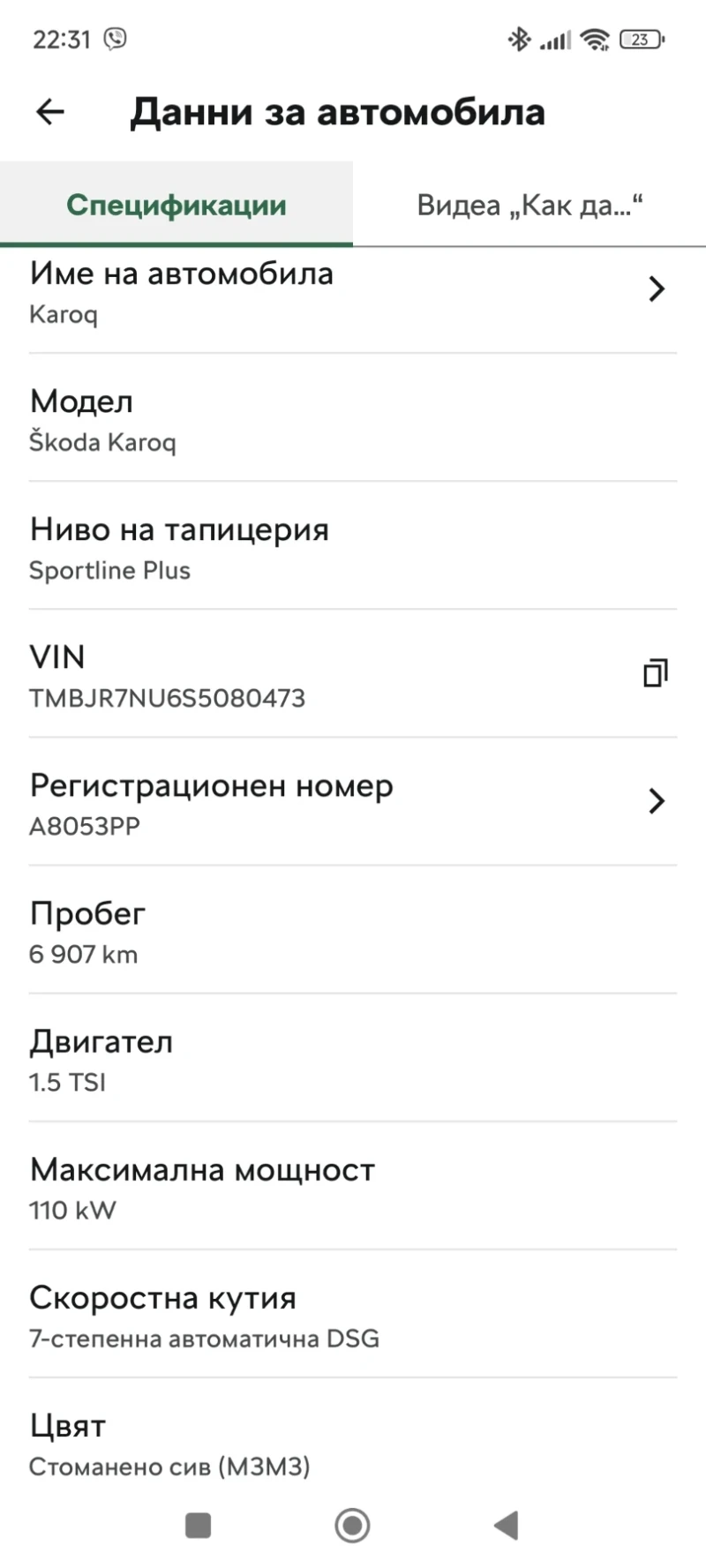706x1568 pixels.
Task: Tap the copy icon next to the VIN
Action: click(x=654, y=673)
